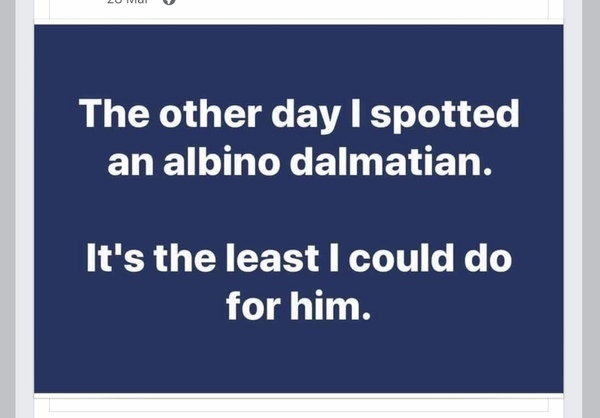Open the albino dalmatian joke post image
This screenshot has width=600, height=418.
(x=298, y=208)
